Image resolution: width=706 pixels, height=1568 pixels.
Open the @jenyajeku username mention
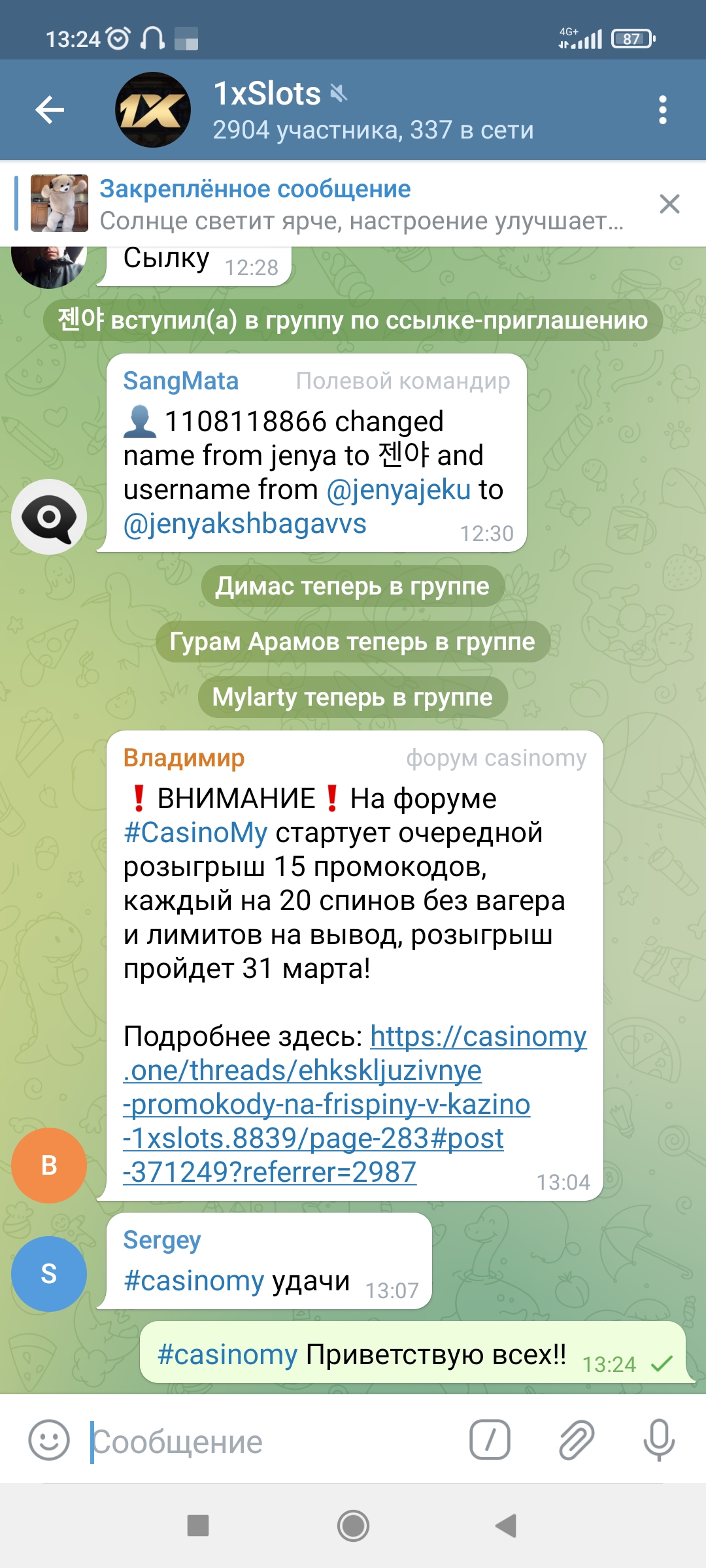point(398,490)
